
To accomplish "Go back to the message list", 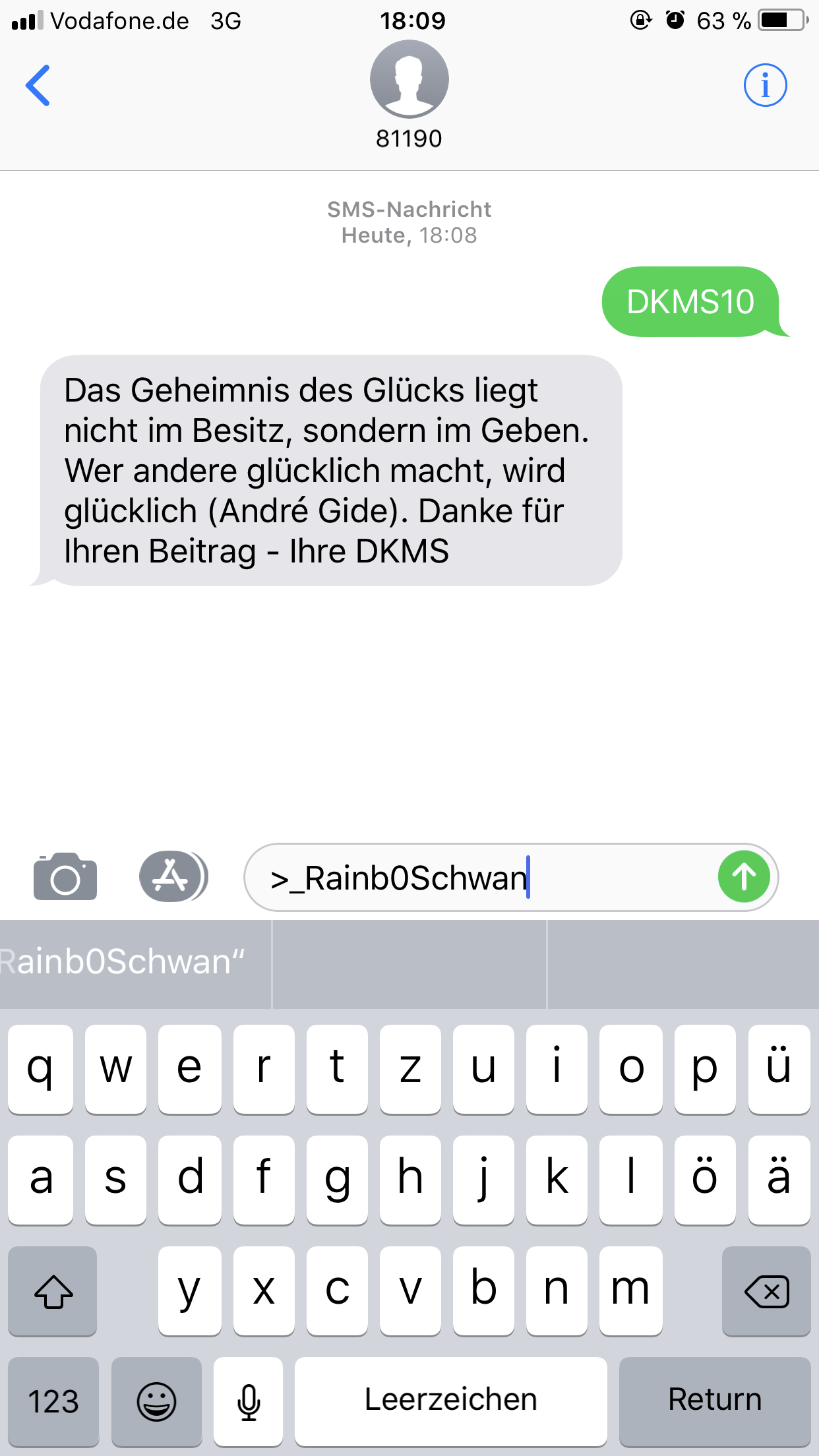I will click(38, 85).
